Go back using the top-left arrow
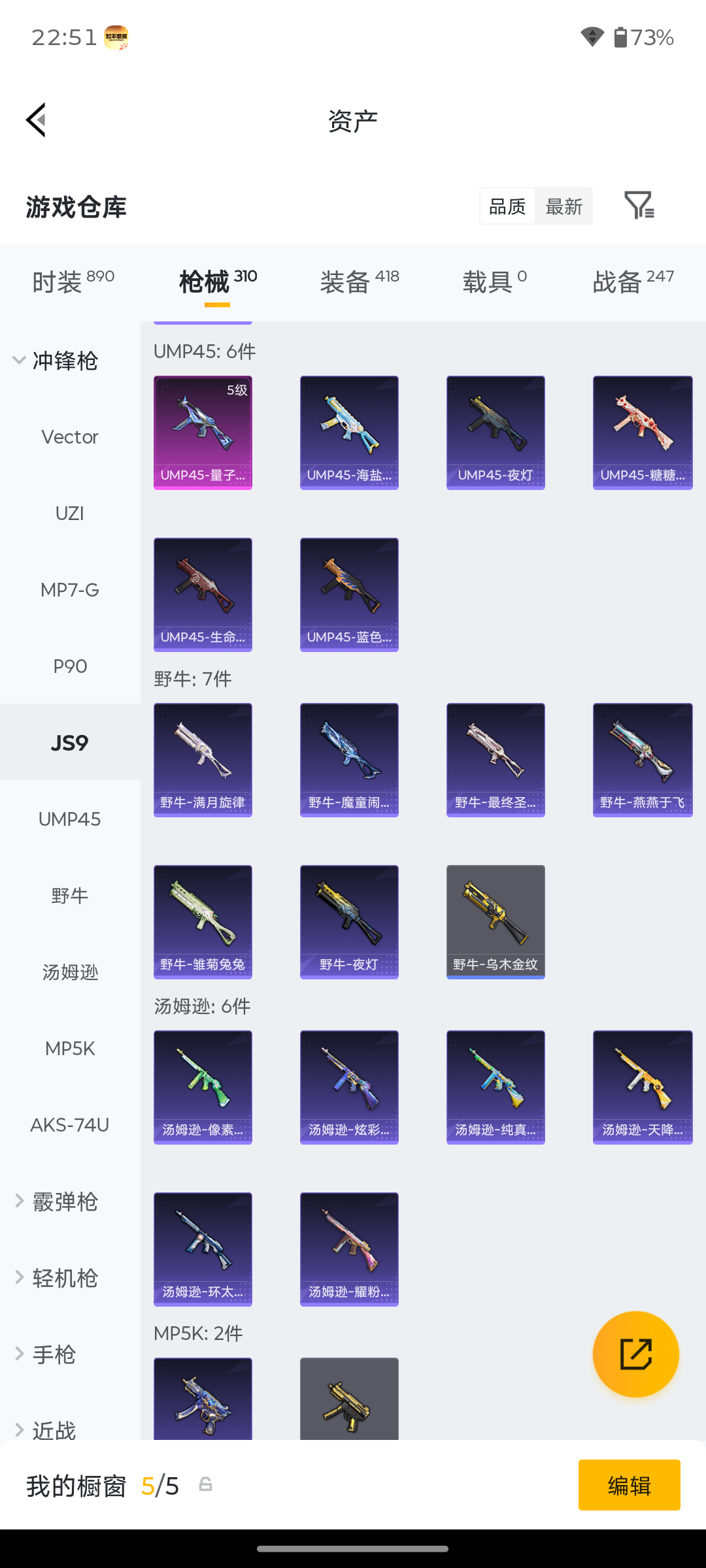This screenshot has width=706, height=1568. 37,120
